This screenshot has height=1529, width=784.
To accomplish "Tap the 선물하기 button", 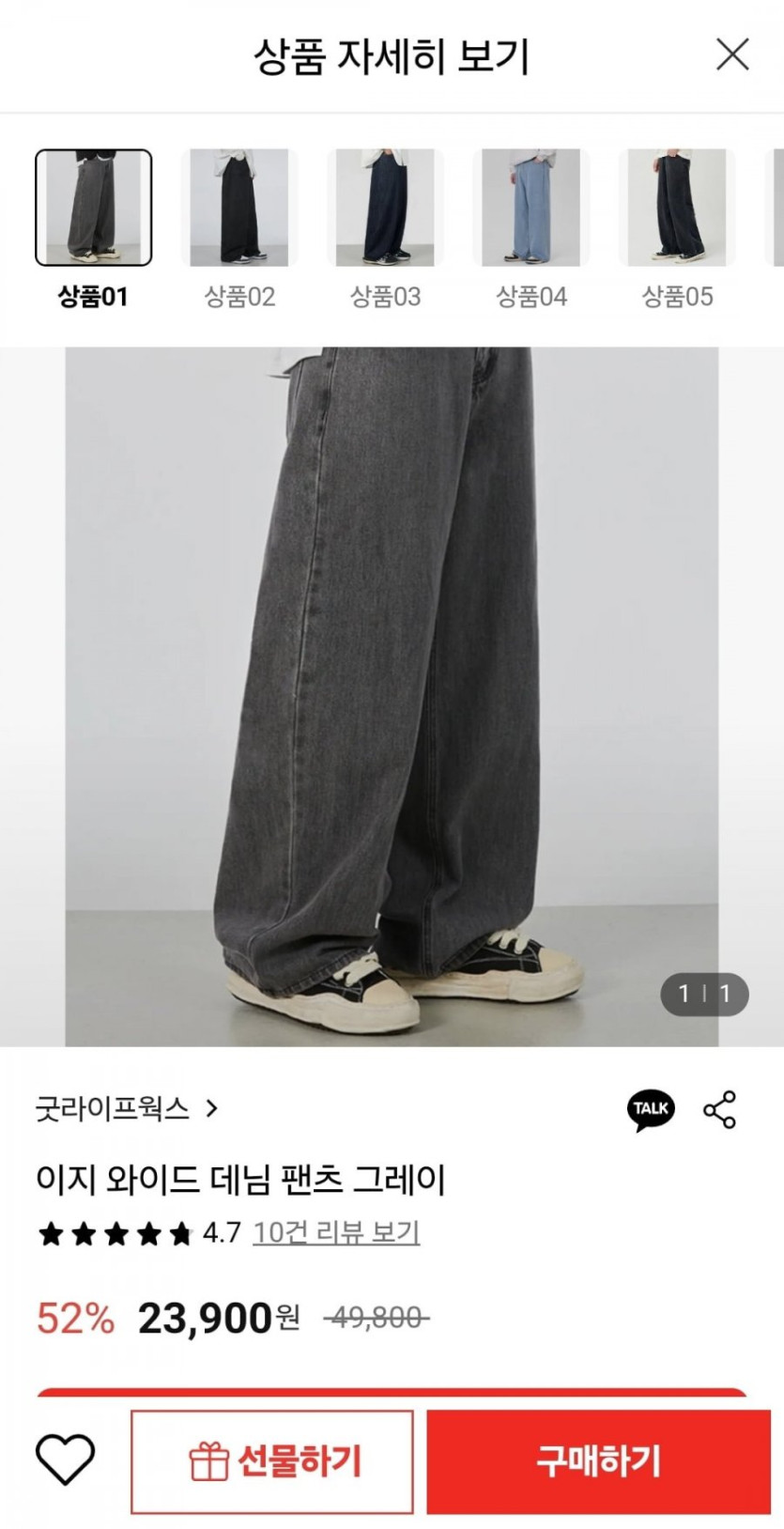I will click(x=272, y=1460).
